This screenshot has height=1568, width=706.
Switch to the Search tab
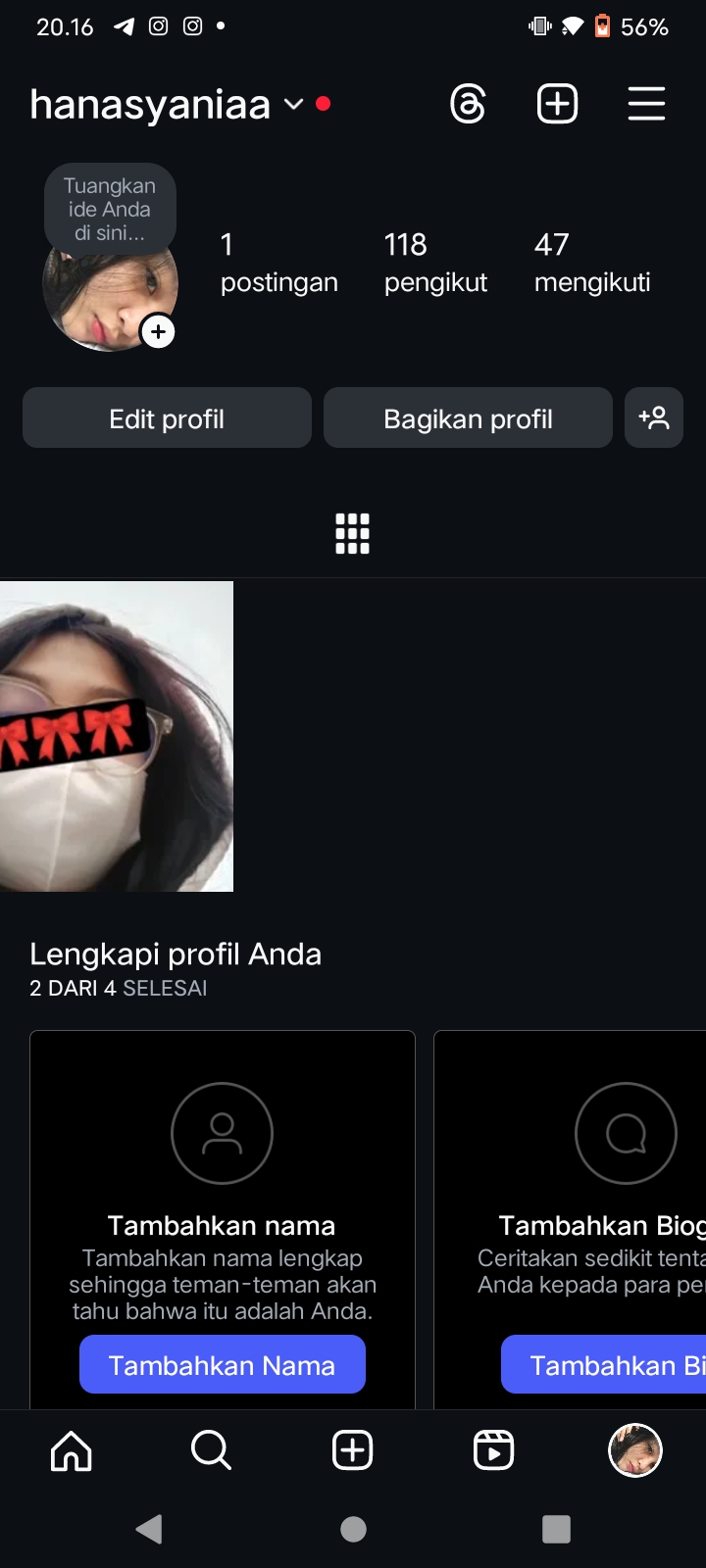[211, 1450]
